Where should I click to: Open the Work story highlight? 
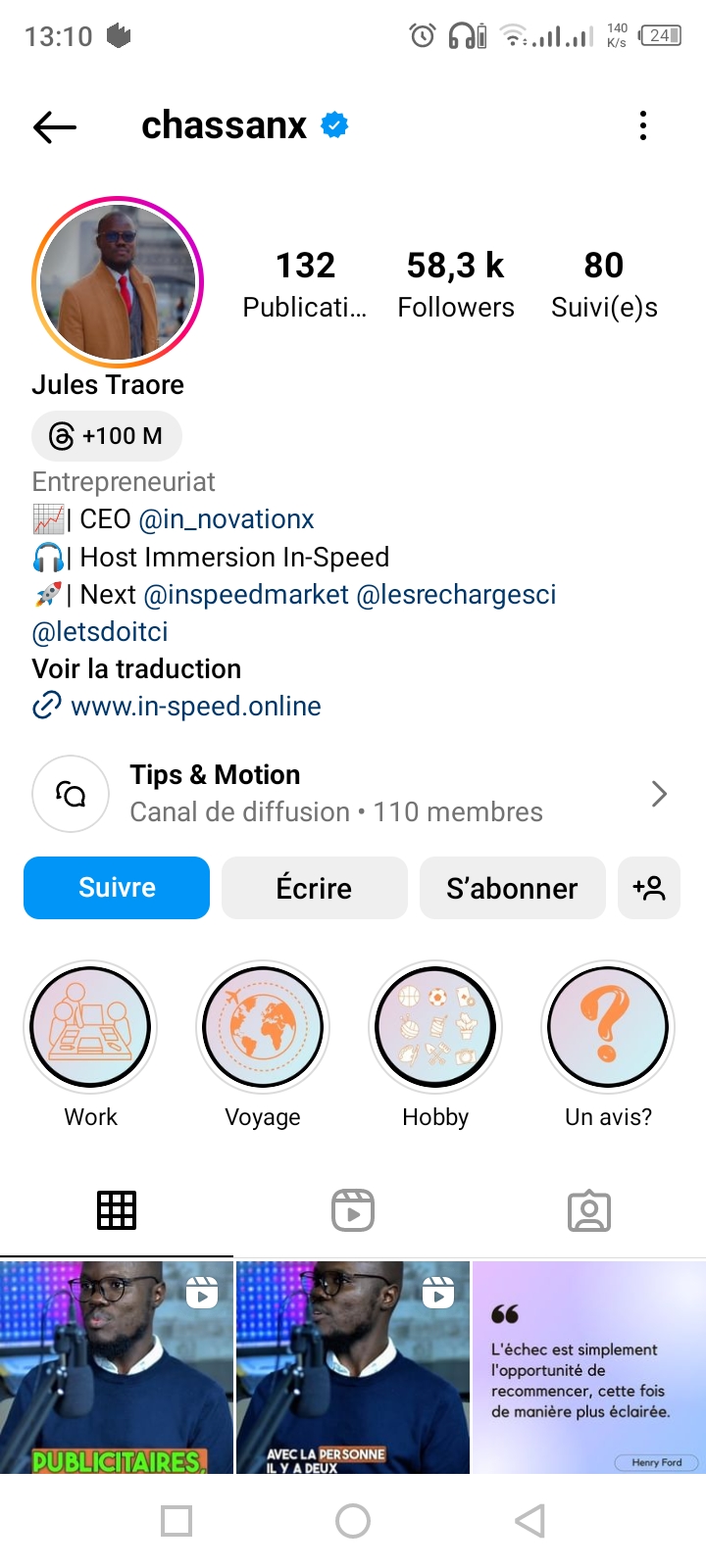point(91,1028)
